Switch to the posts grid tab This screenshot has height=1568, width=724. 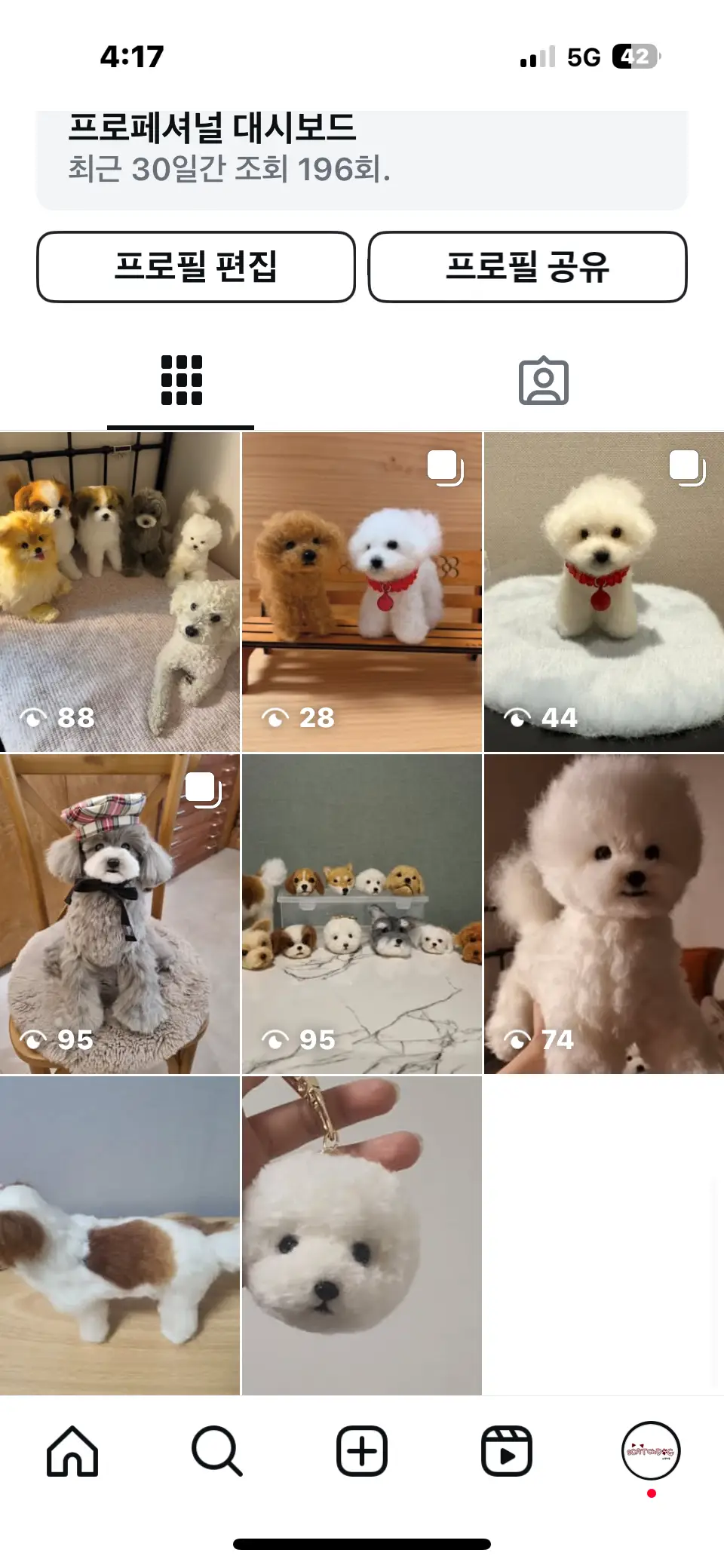tap(181, 381)
